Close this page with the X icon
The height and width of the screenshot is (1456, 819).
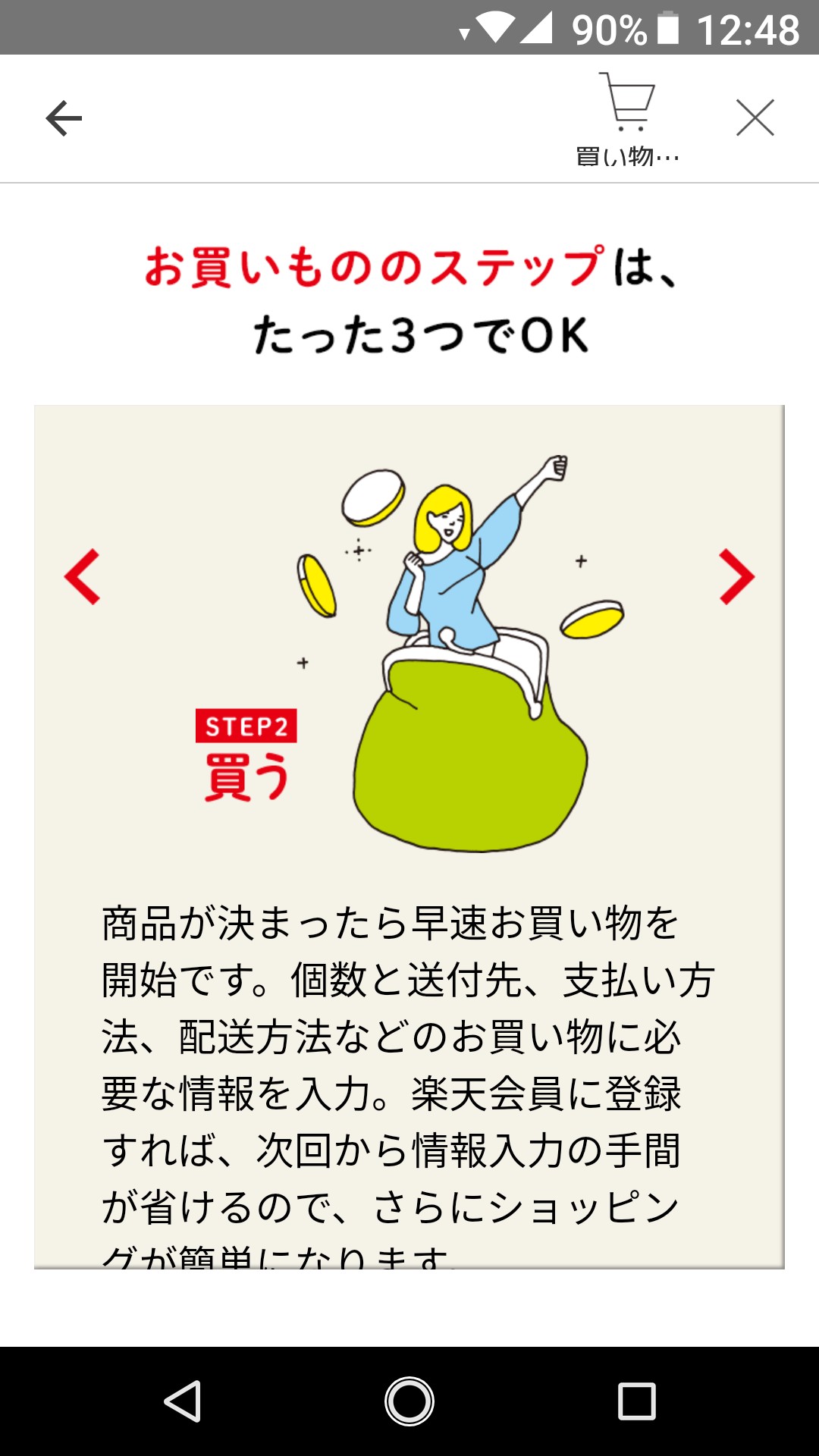tap(755, 118)
